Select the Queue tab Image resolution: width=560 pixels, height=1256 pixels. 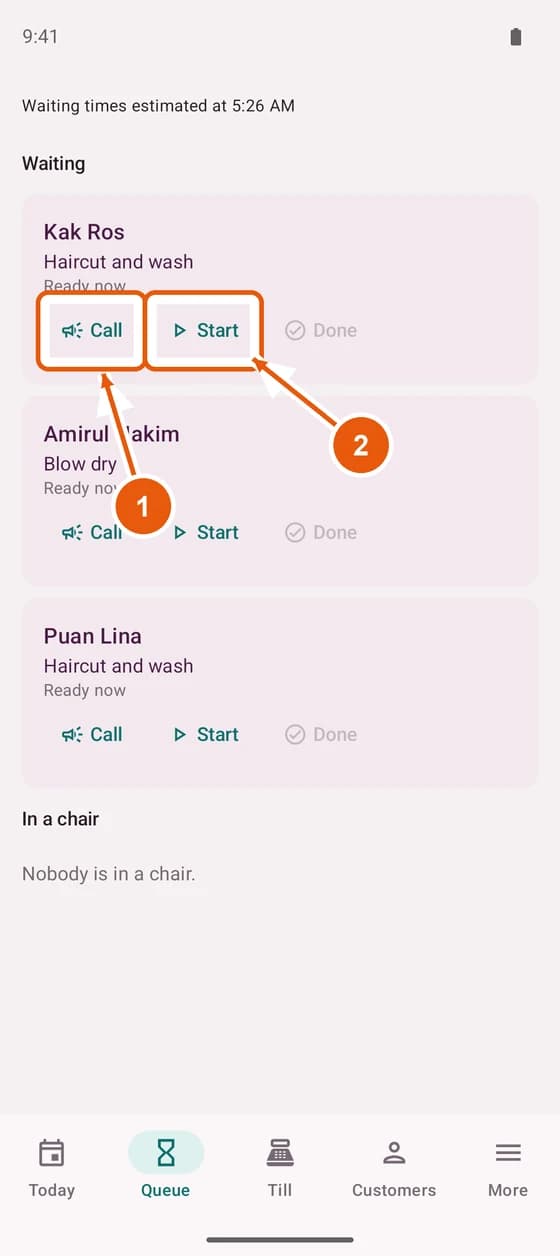coord(166,1168)
